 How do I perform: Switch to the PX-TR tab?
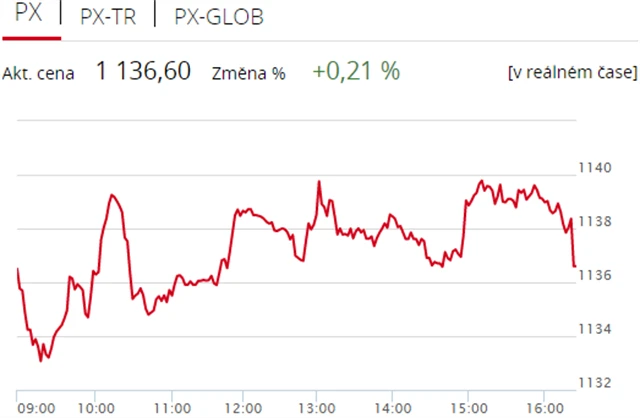pos(108,17)
